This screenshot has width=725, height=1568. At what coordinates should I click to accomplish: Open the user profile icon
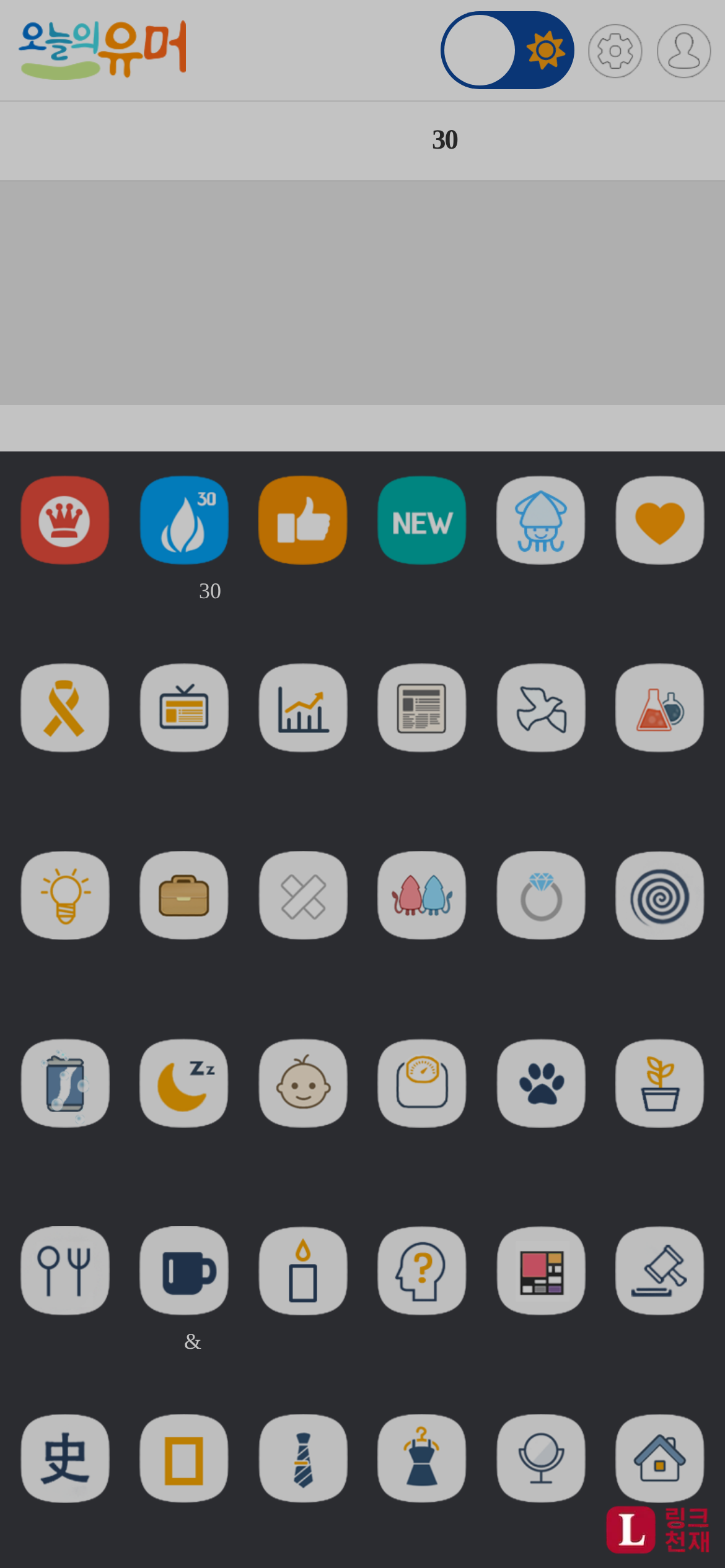tap(683, 51)
